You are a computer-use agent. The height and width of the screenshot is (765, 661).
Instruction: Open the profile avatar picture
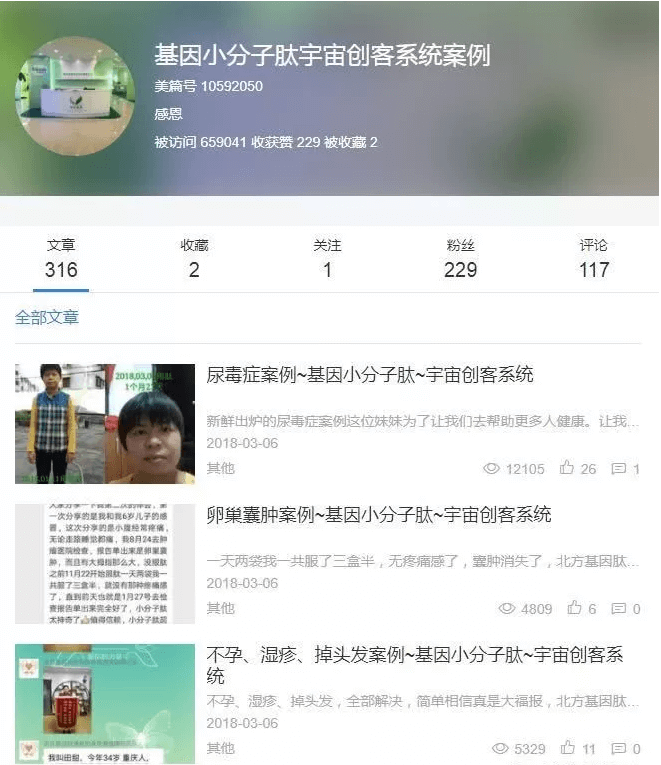coord(75,97)
